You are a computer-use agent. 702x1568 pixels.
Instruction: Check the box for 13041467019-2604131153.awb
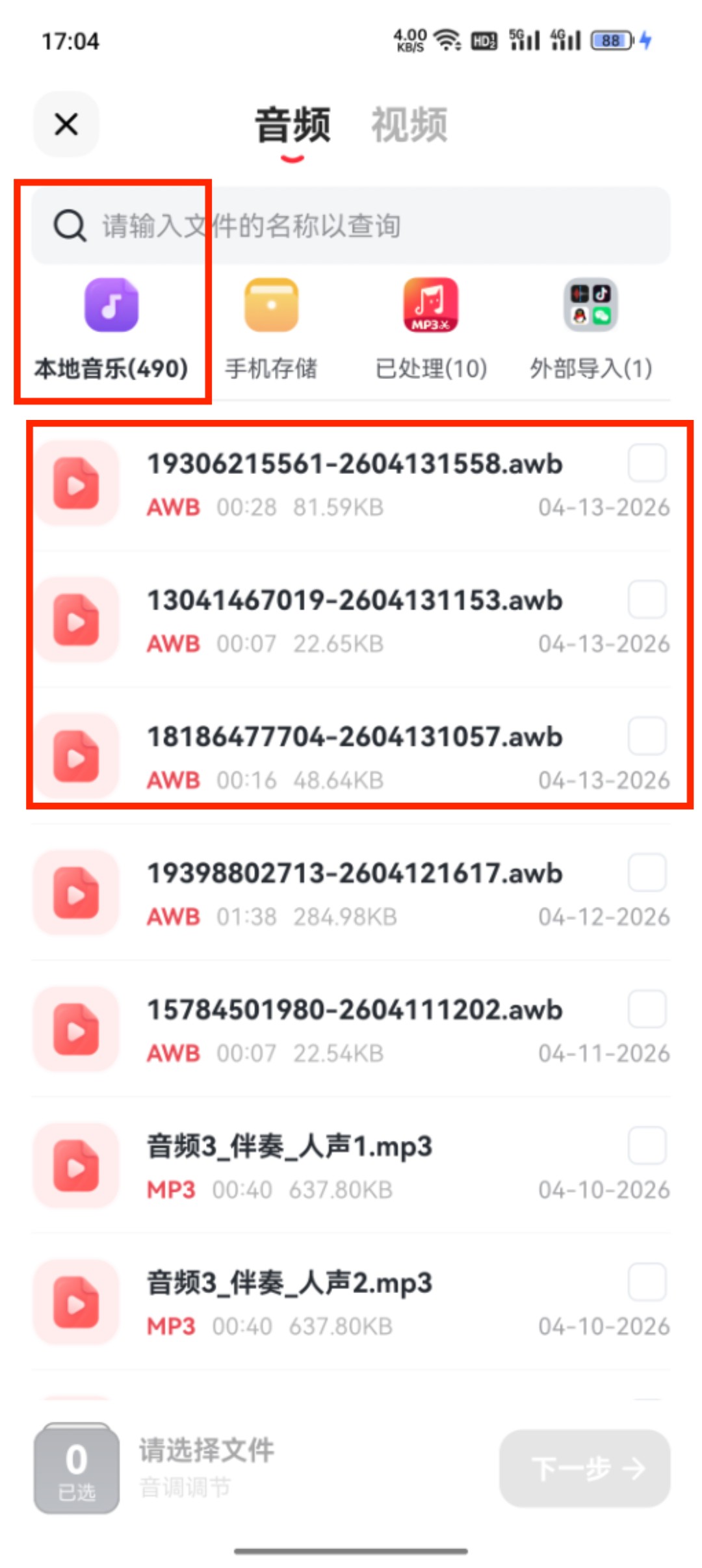tap(647, 599)
